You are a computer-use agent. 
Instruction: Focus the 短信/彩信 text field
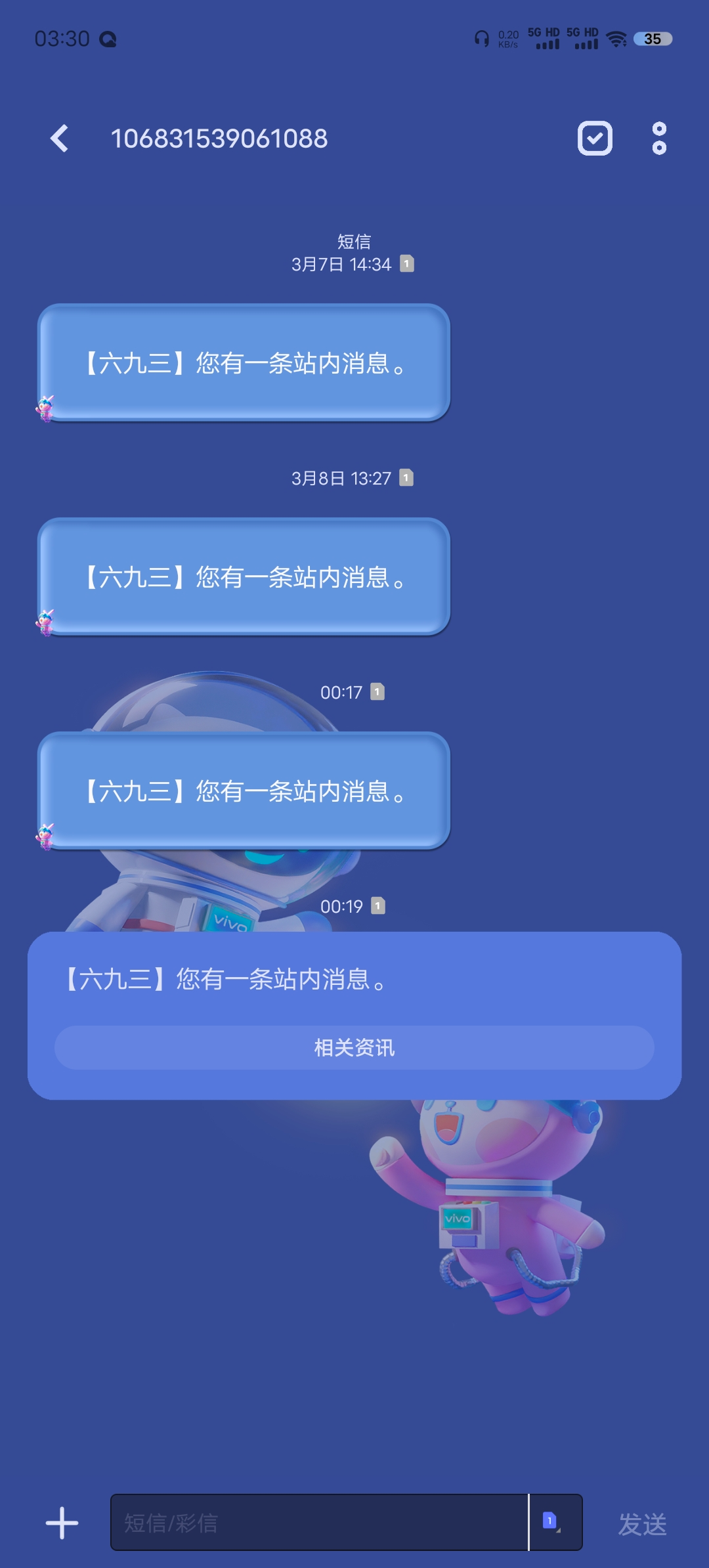coord(318,1523)
